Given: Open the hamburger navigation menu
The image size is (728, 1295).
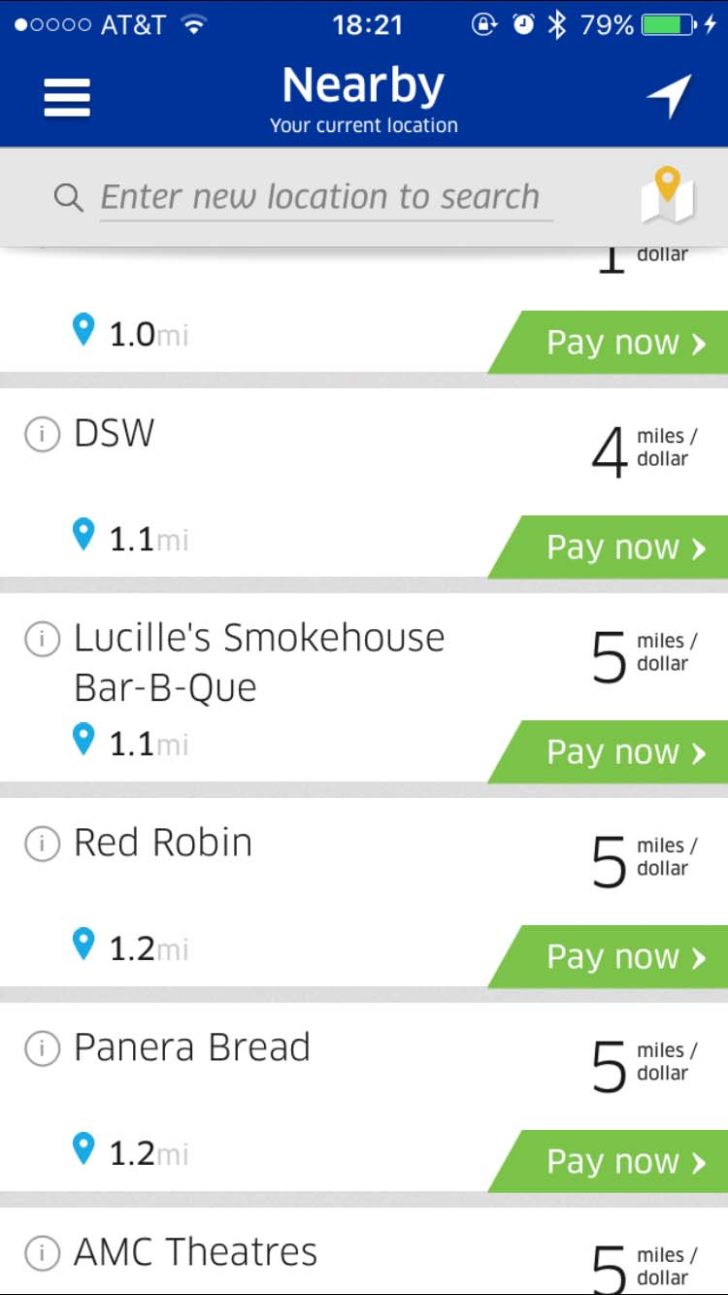Looking at the screenshot, I should pos(66,98).
